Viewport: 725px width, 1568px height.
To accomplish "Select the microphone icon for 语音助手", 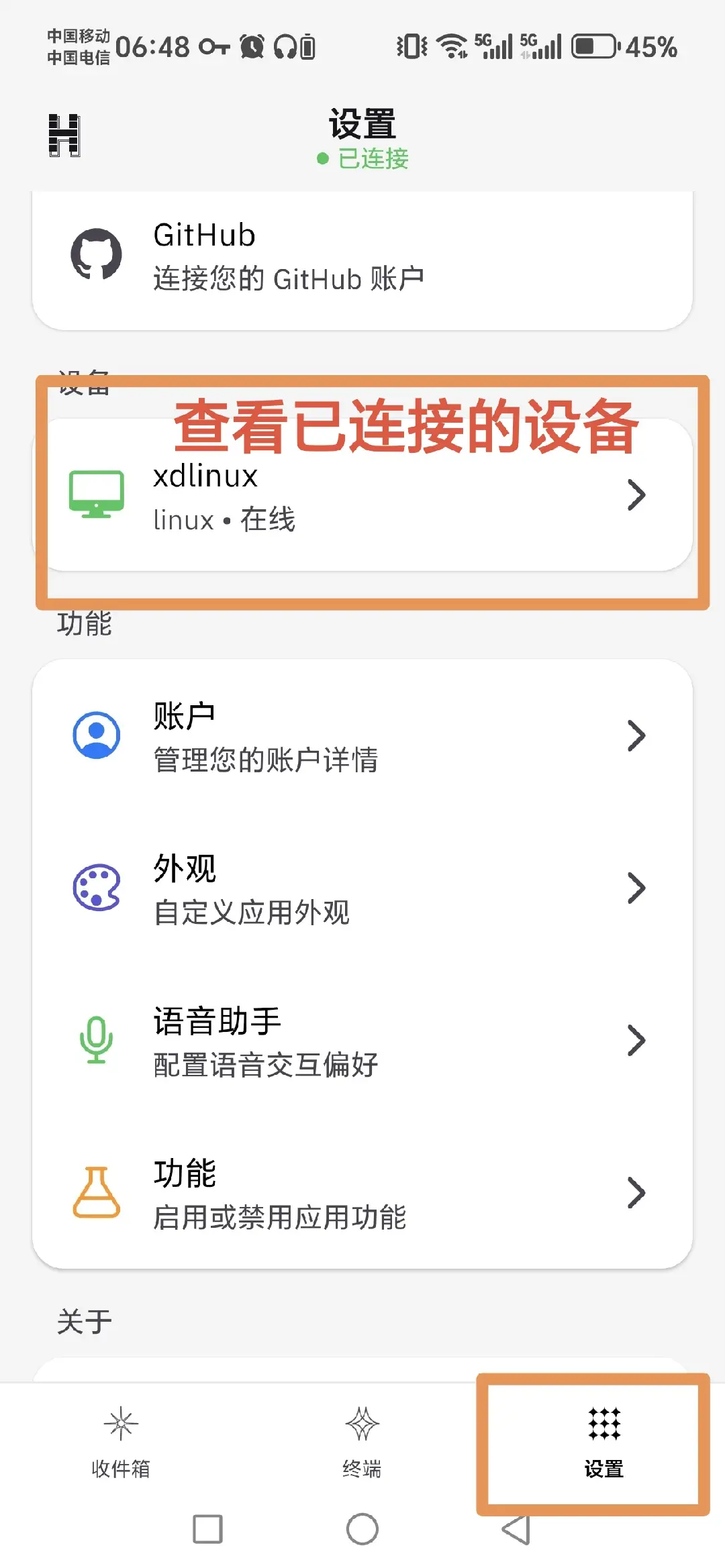I will [x=96, y=1041].
